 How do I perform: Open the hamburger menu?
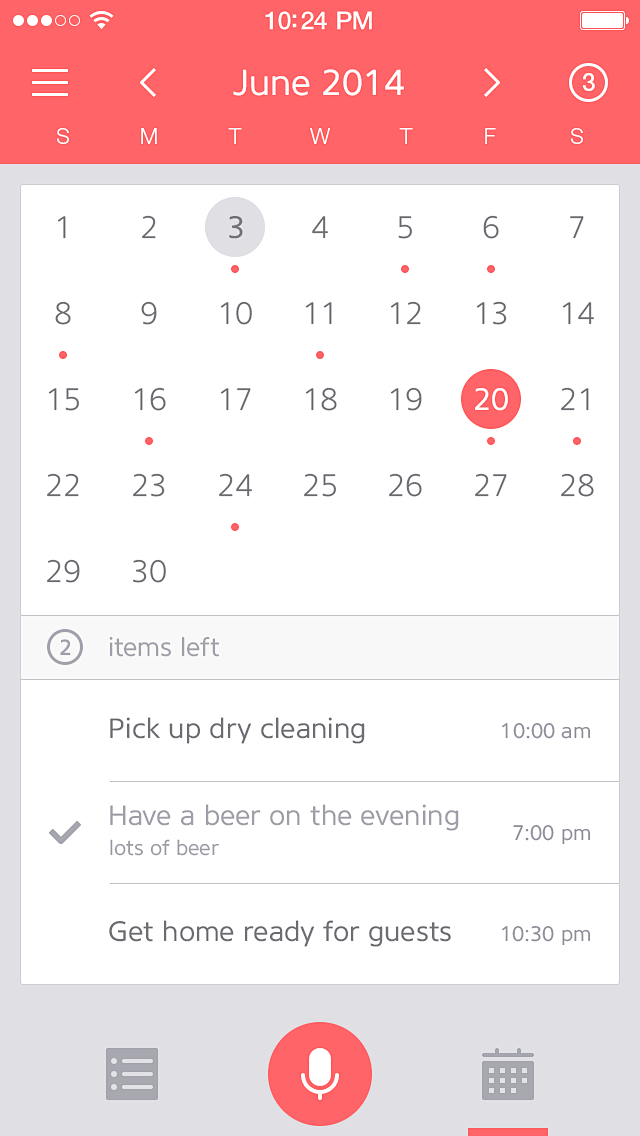(50, 83)
